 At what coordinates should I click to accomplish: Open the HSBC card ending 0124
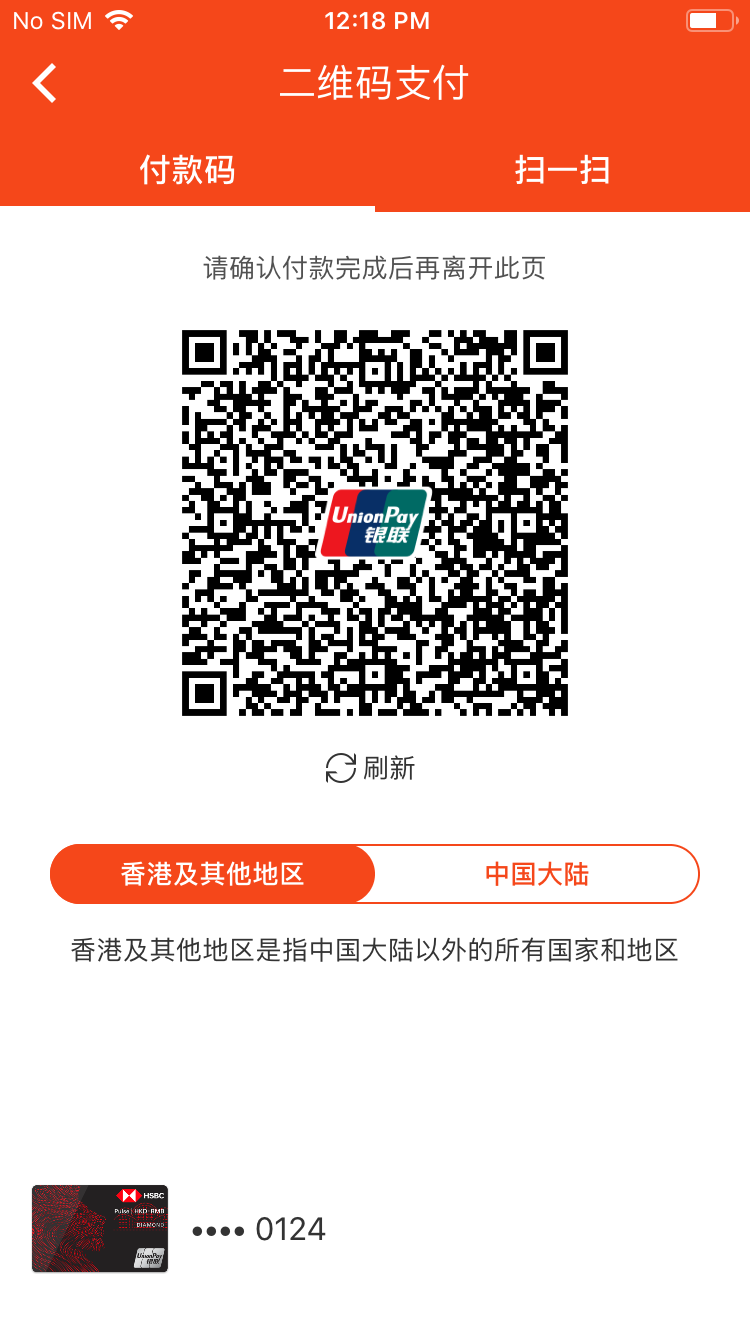coord(180,1229)
